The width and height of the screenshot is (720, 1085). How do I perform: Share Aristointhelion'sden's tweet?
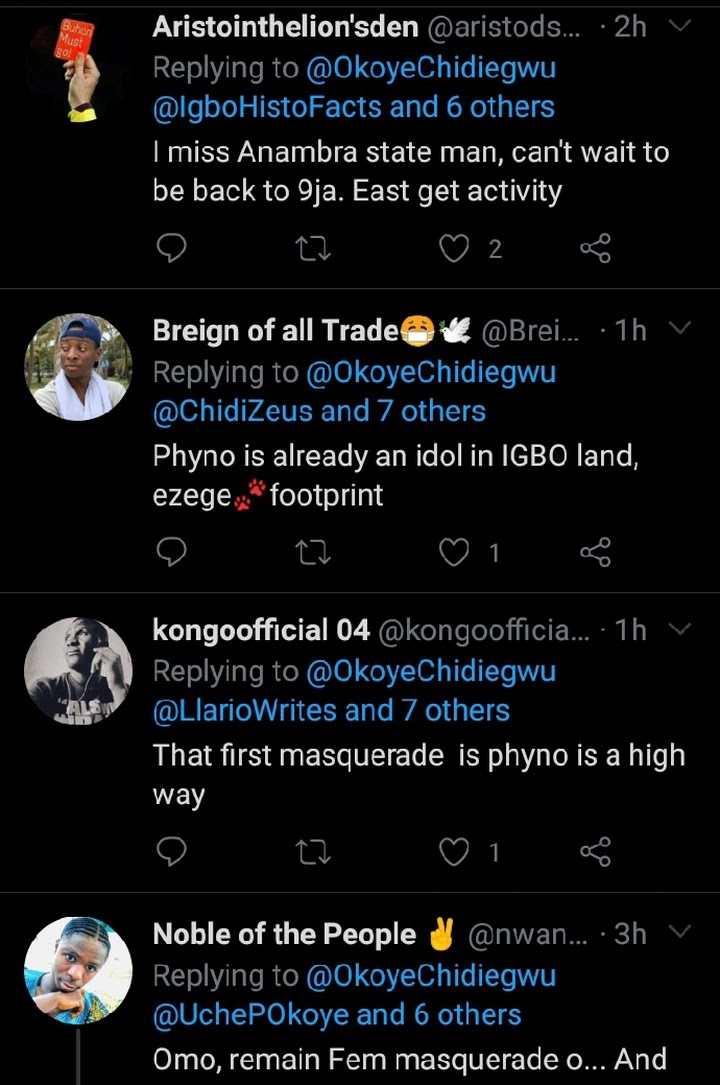[x=595, y=249]
